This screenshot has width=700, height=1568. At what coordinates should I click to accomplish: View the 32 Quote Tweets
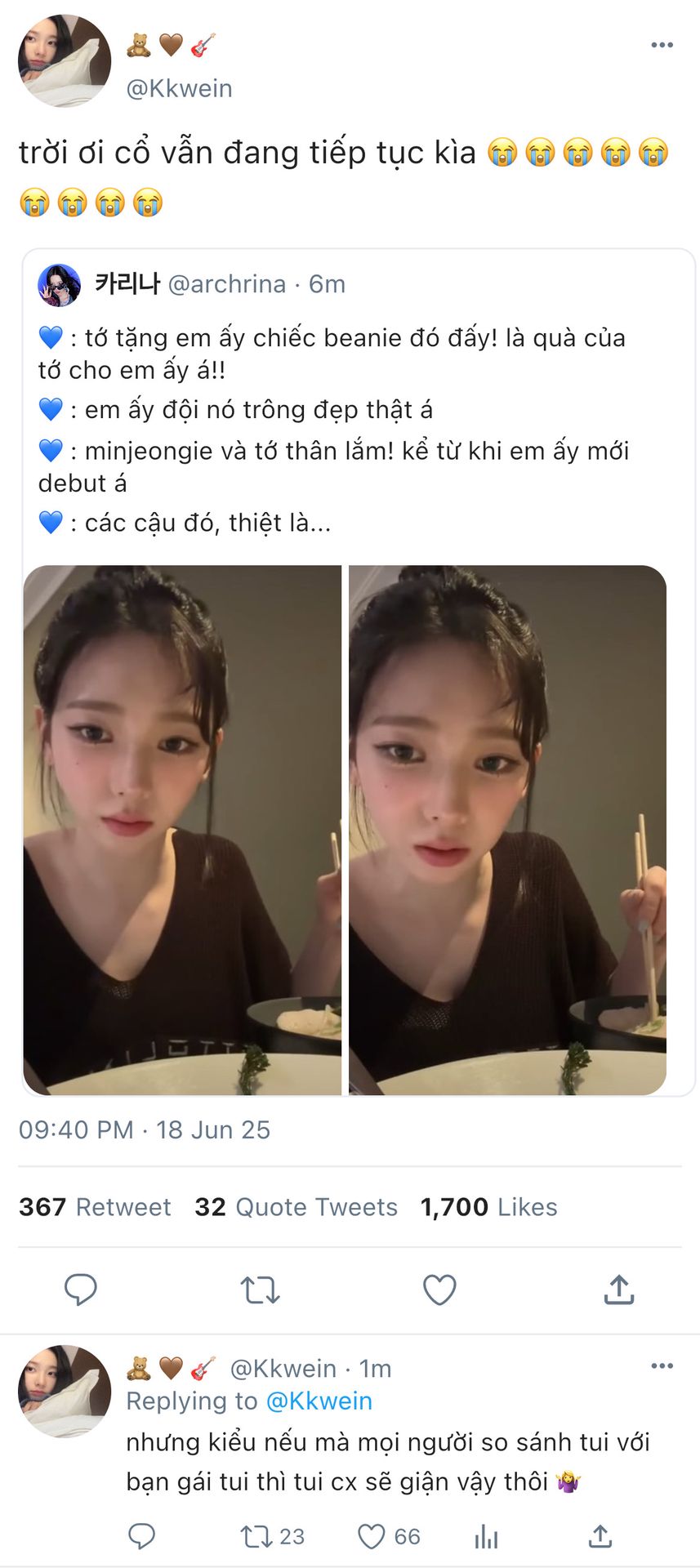296,1207
